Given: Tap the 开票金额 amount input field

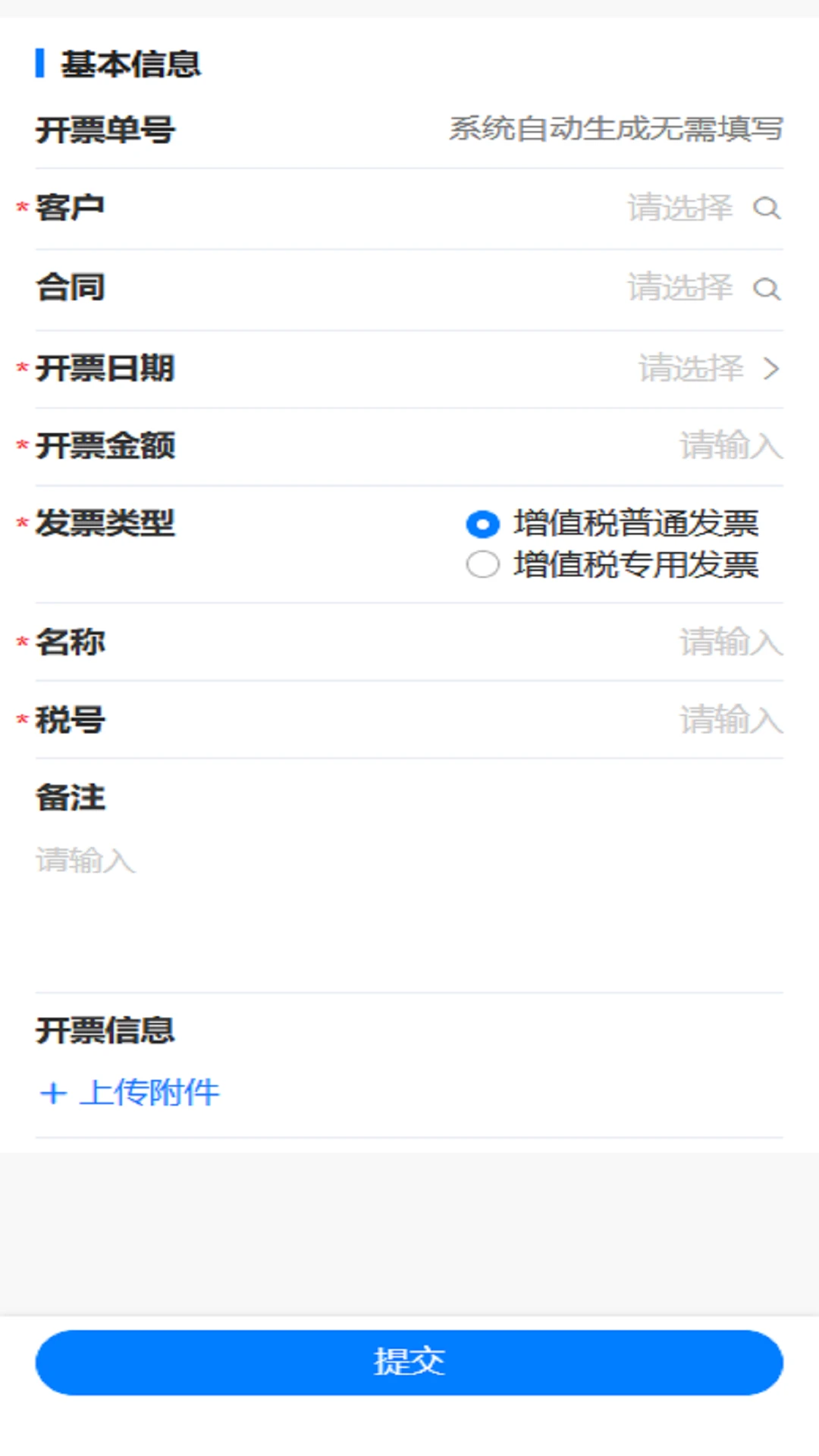Looking at the screenshot, I should click(x=409, y=446).
